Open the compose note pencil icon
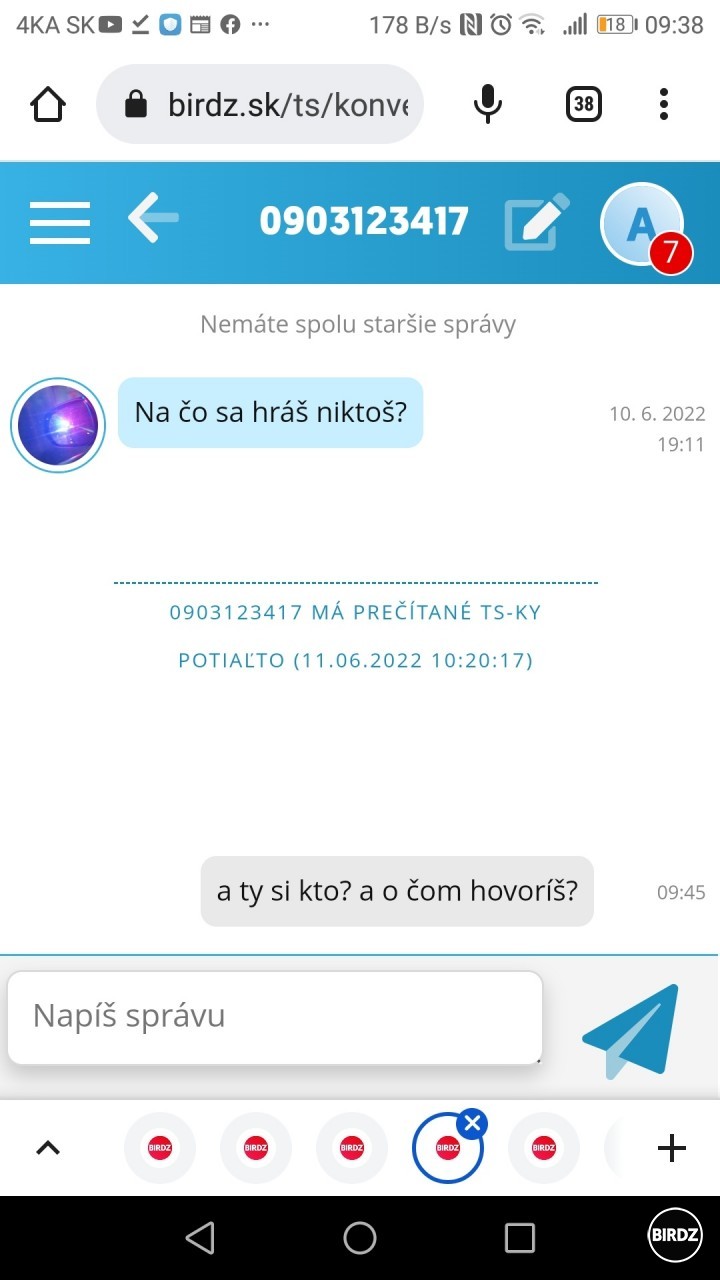This screenshot has height=1280, width=720. [536, 222]
